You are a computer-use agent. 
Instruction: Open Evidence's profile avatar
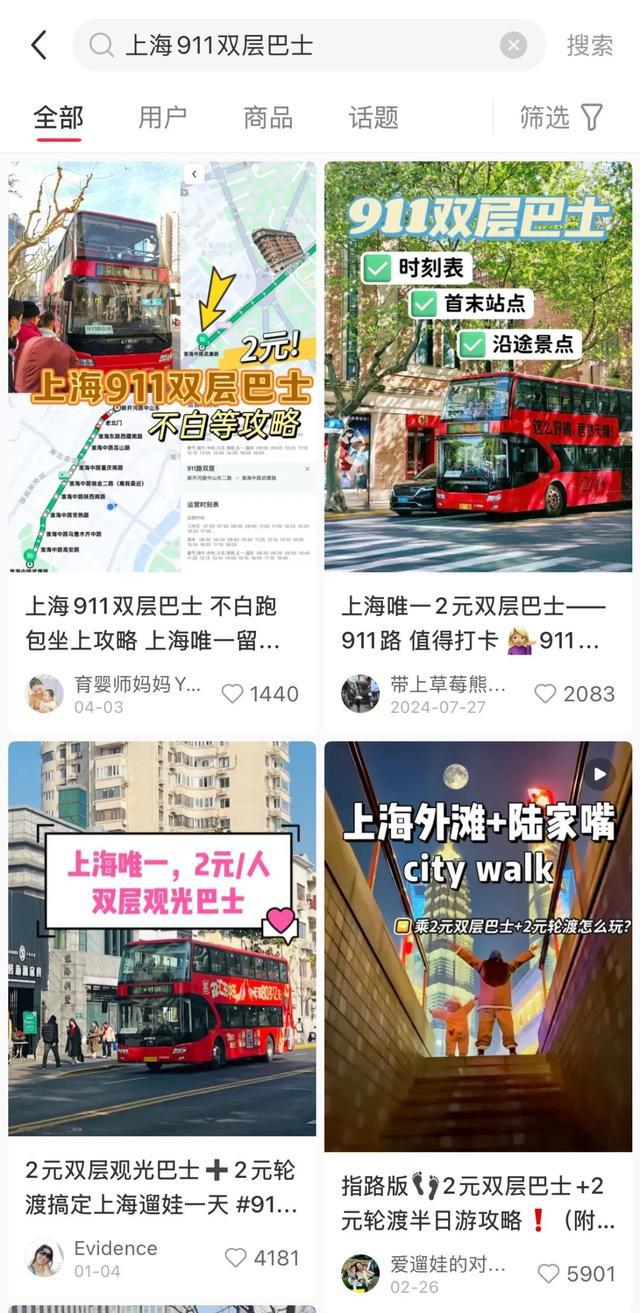pos(44,1257)
